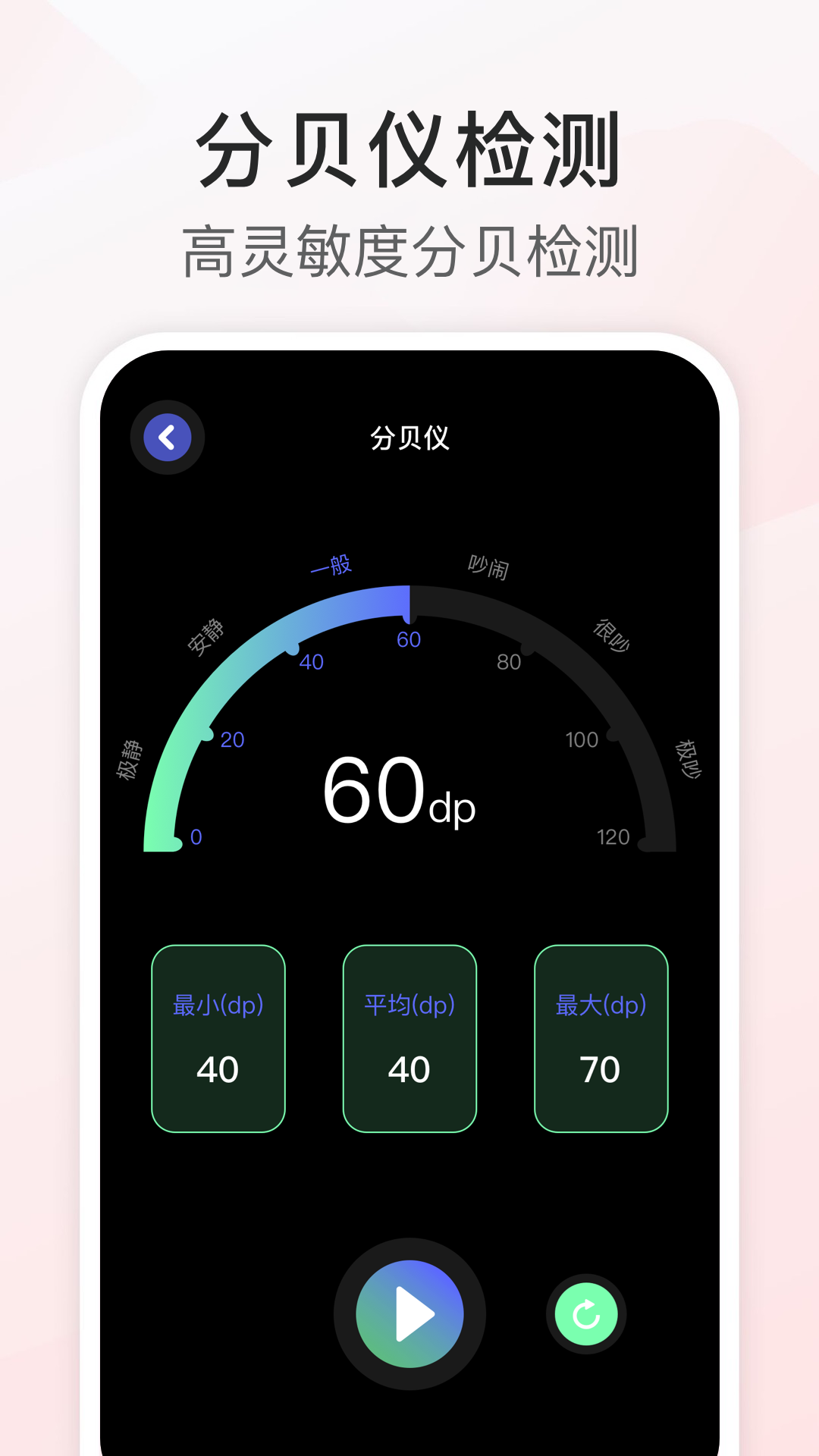Open the 最大(dp) stats card
Viewport: 819px width, 1456px height.
(x=601, y=1037)
